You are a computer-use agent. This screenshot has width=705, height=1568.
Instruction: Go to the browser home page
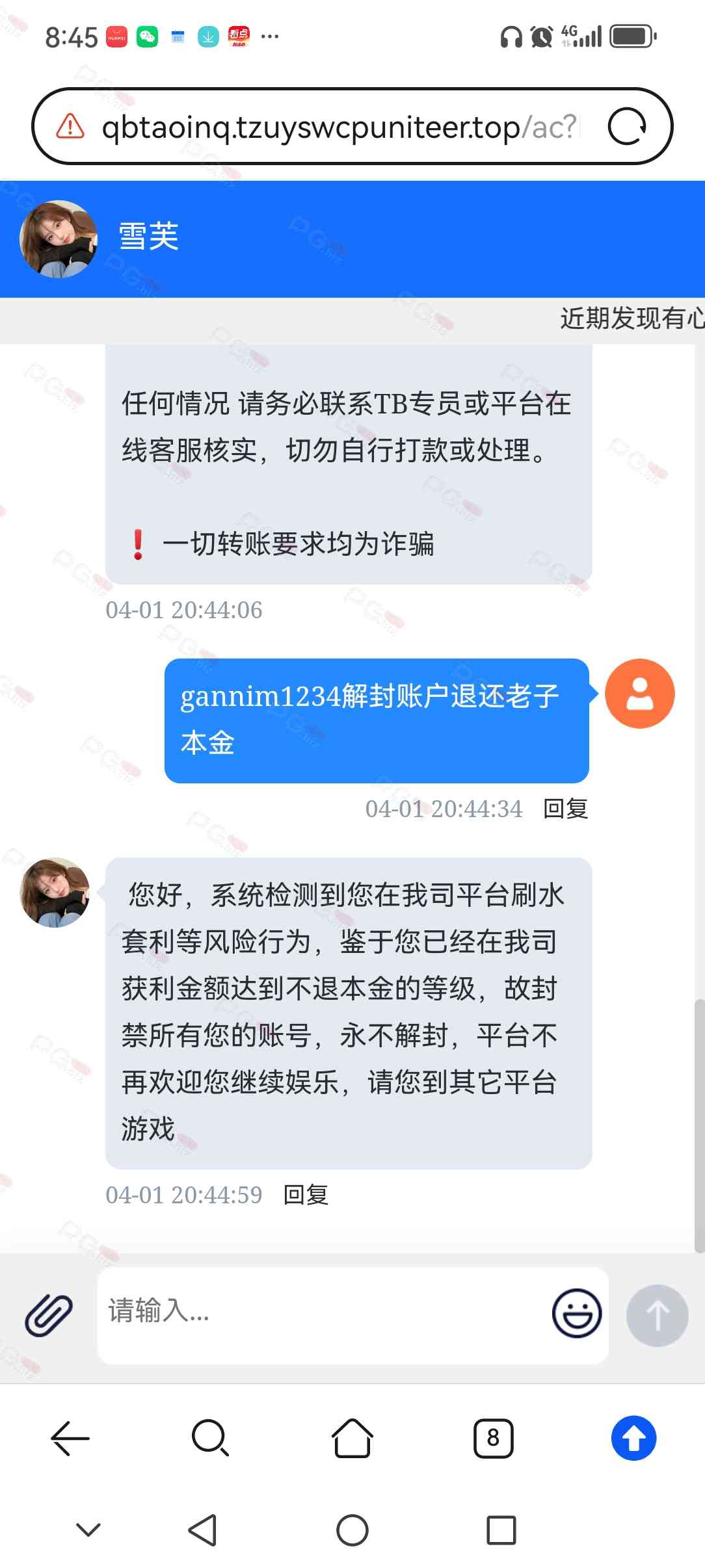(352, 1438)
